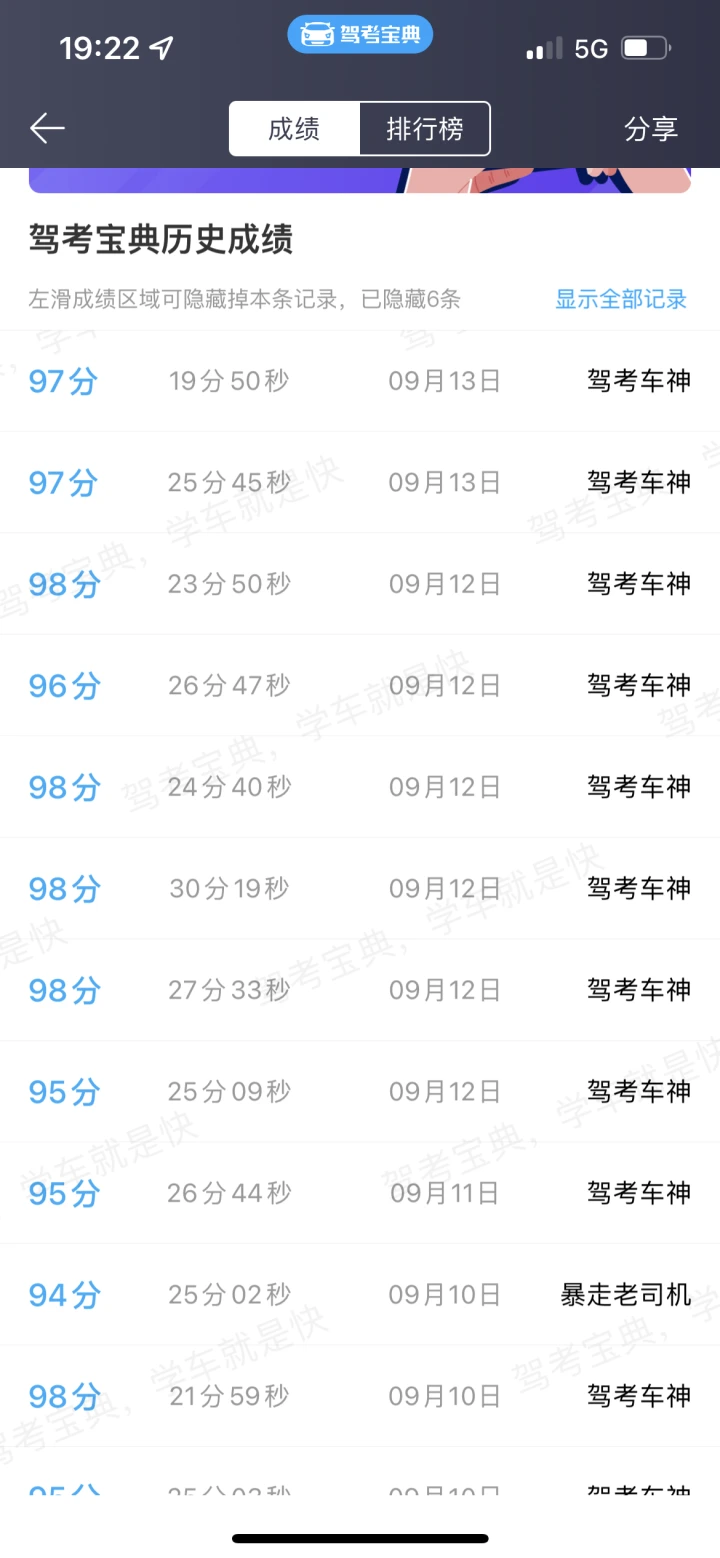Open the 95分 25分09秒 record
Image resolution: width=720 pixels, height=1558 pixels.
pos(360,1092)
